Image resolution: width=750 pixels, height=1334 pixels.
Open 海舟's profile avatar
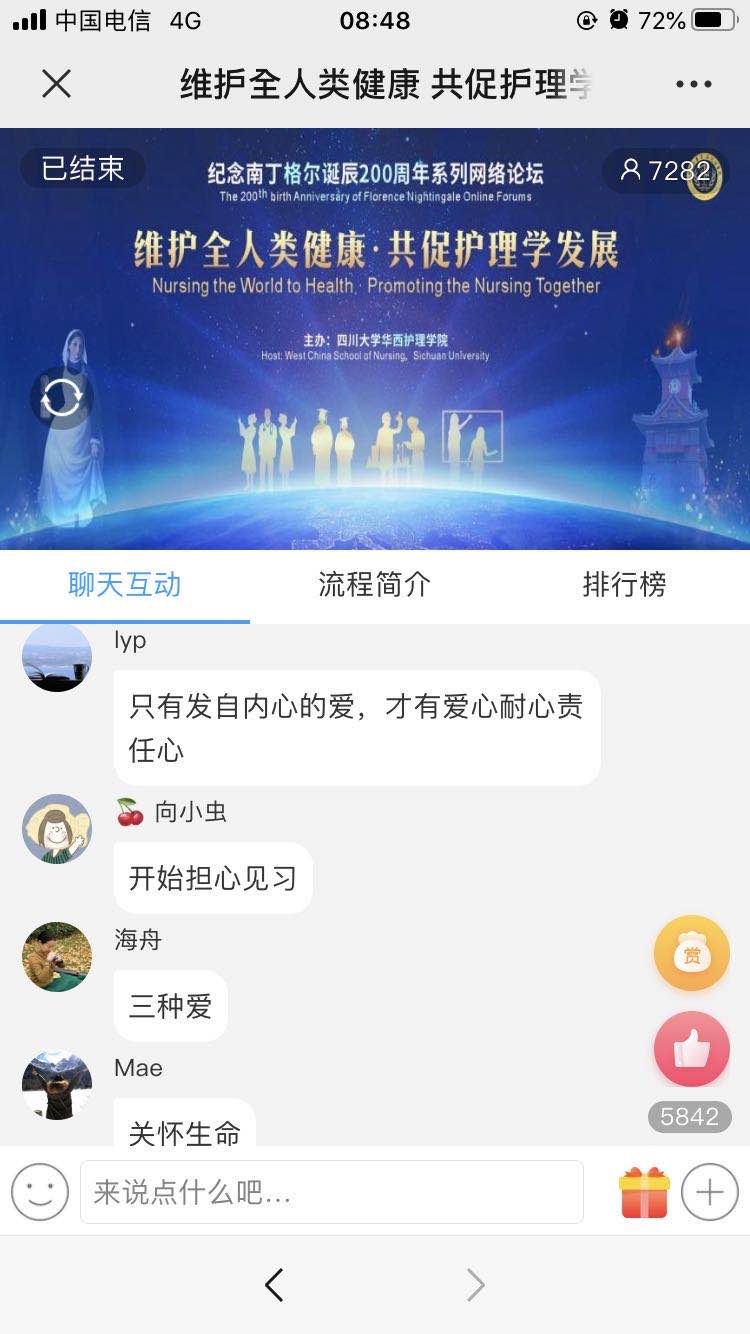(57, 957)
